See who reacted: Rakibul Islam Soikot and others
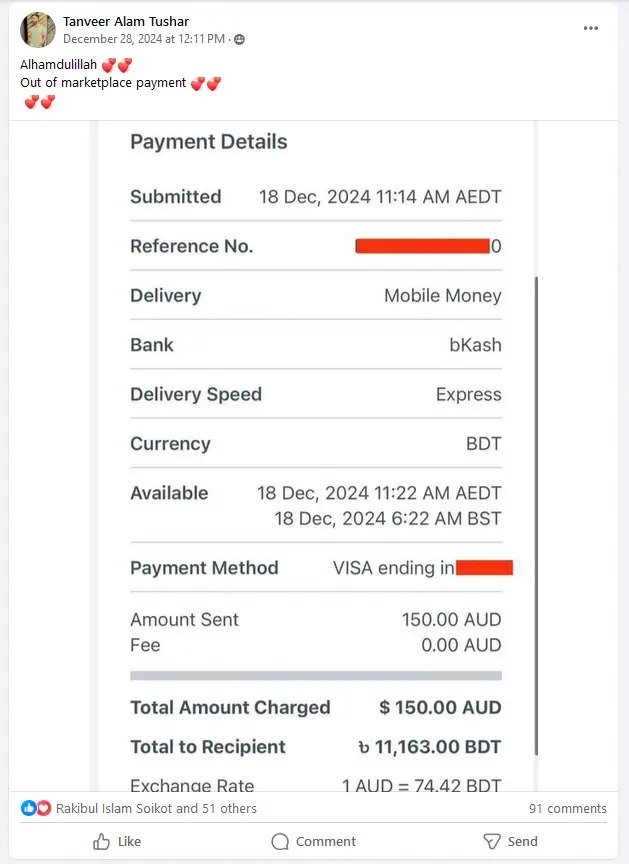This screenshot has height=864, width=629. pyautogui.click(x=155, y=808)
